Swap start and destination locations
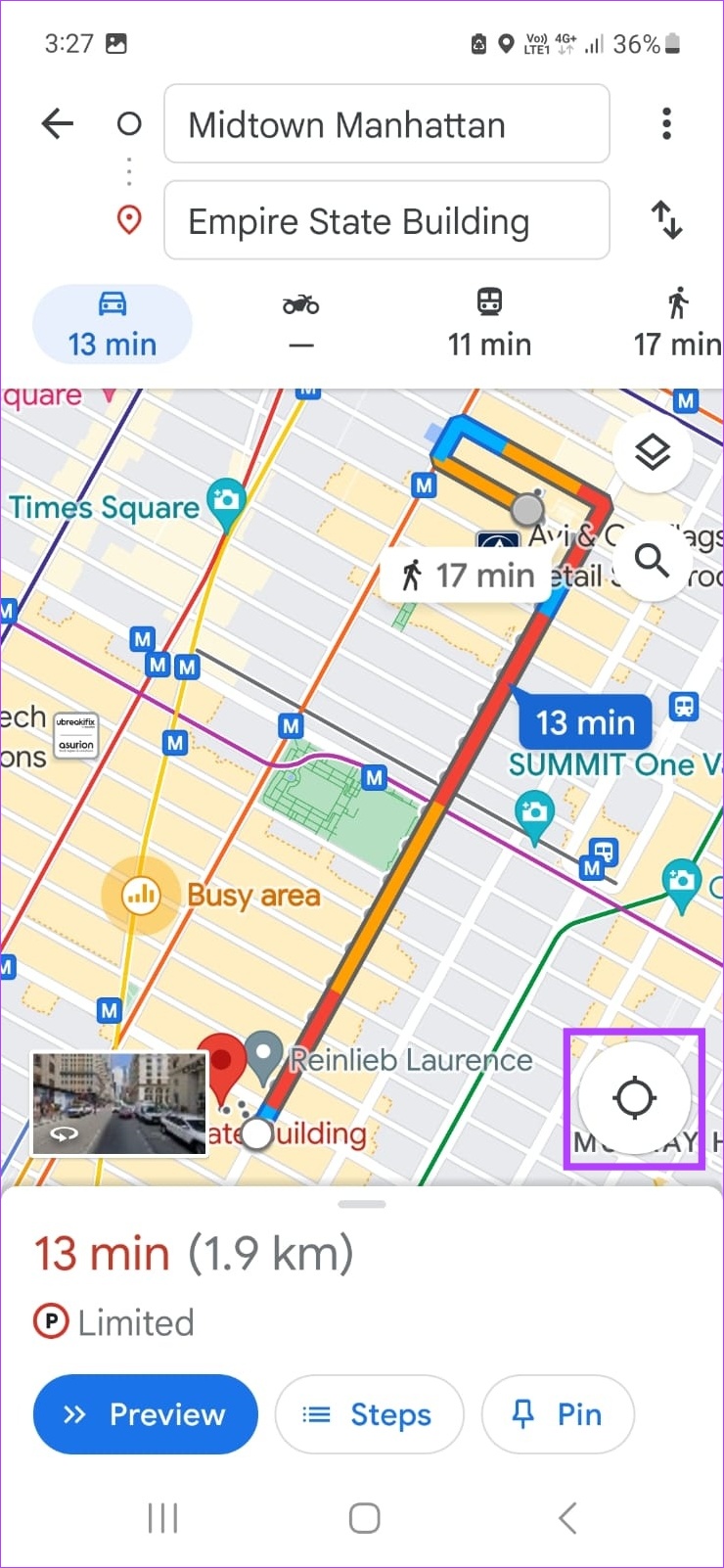The image size is (724, 1568). point(666,219)
